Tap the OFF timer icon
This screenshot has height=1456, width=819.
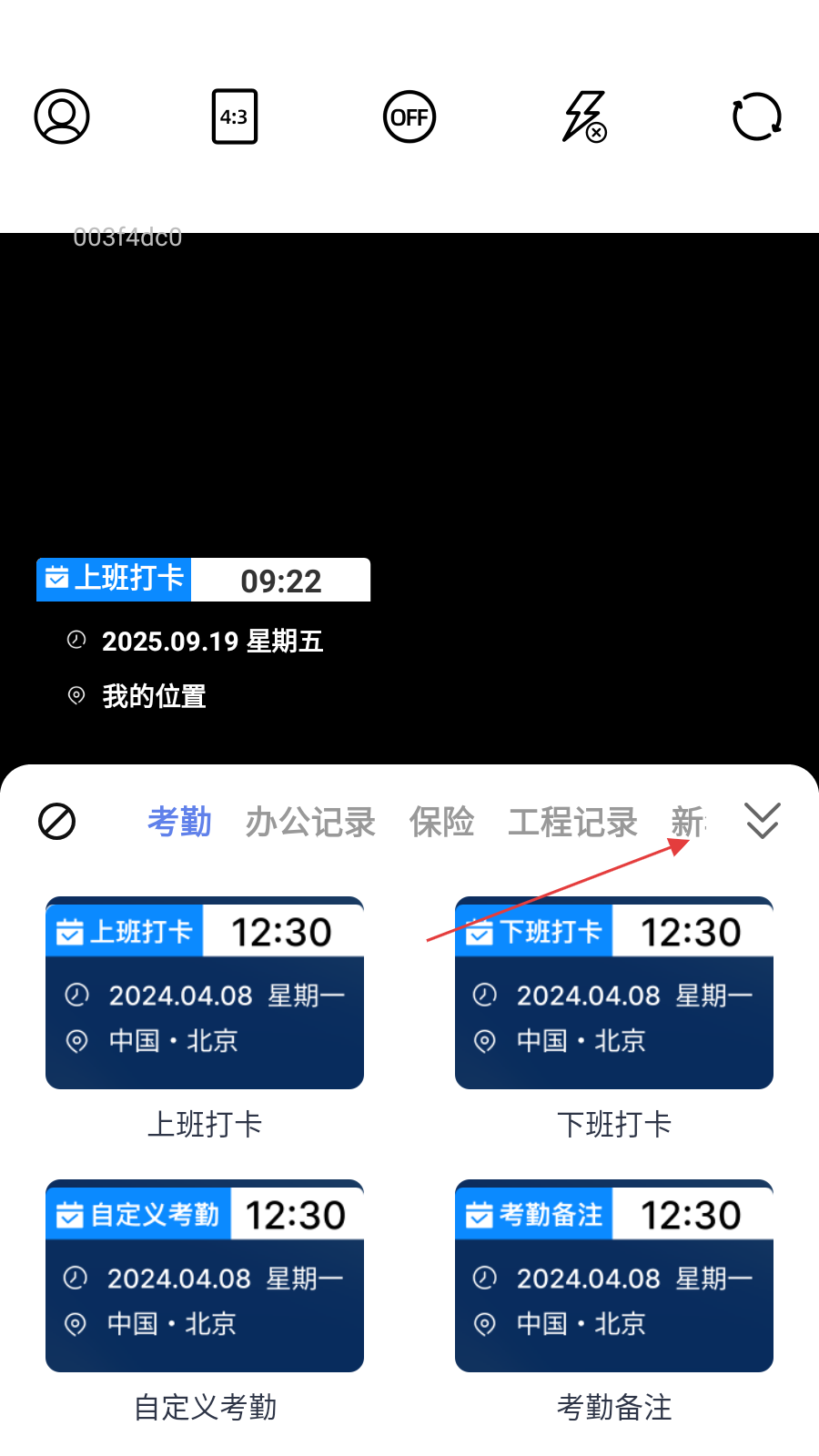409,116
